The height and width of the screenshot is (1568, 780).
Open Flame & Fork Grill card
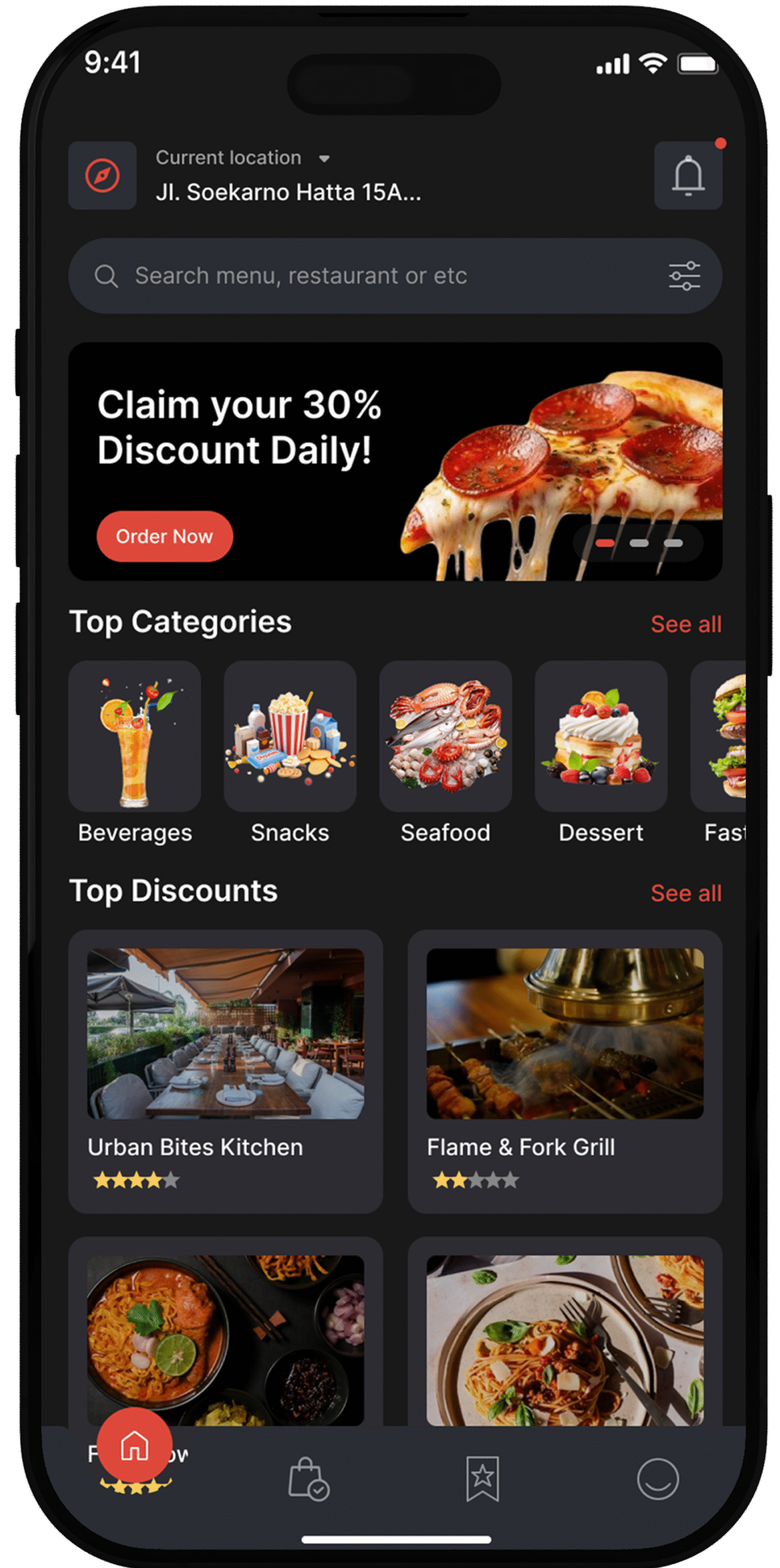pyautogui.click(x=565, y=1071)
